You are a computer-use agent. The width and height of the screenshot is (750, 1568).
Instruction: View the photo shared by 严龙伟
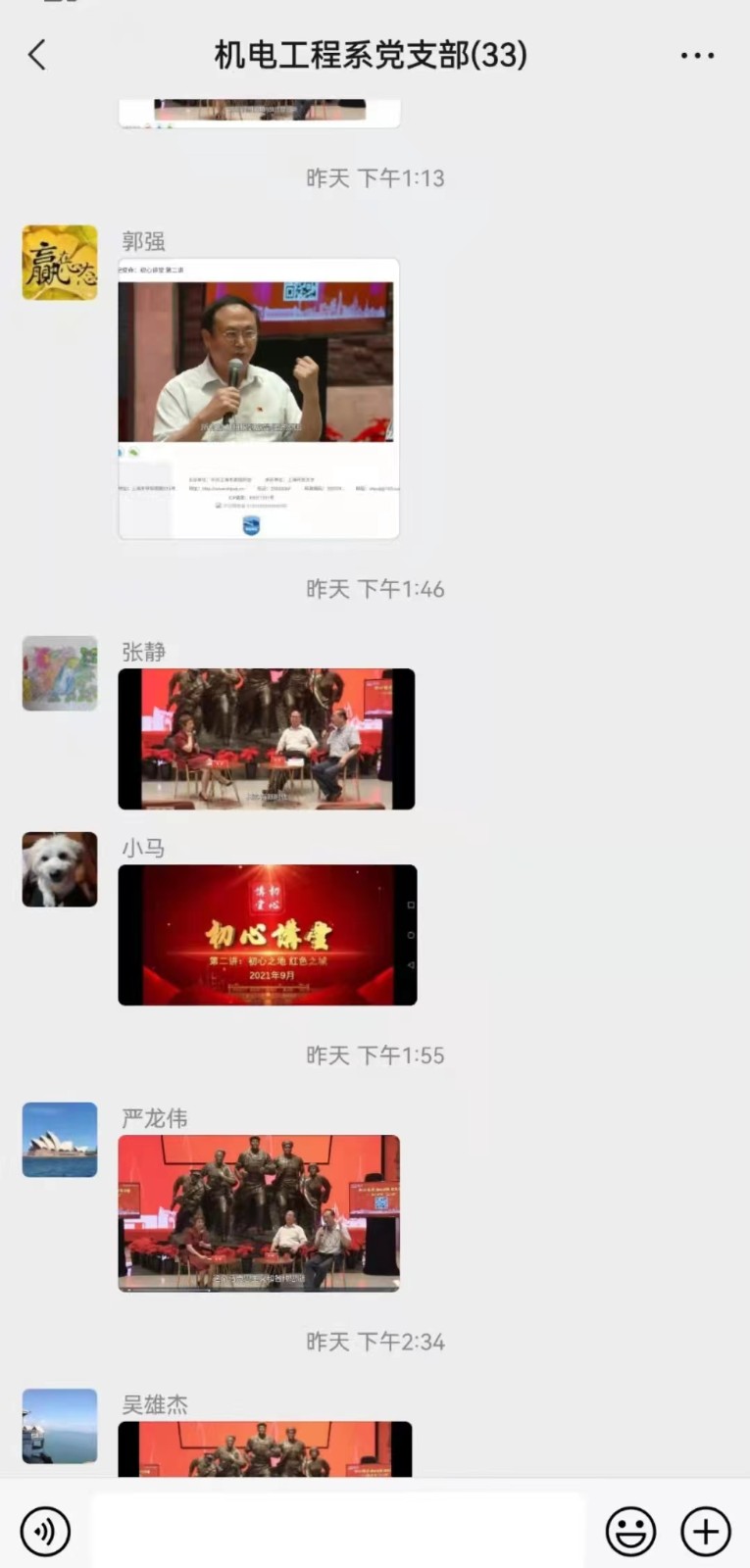pyautogui.click(x=259, y=1213)
